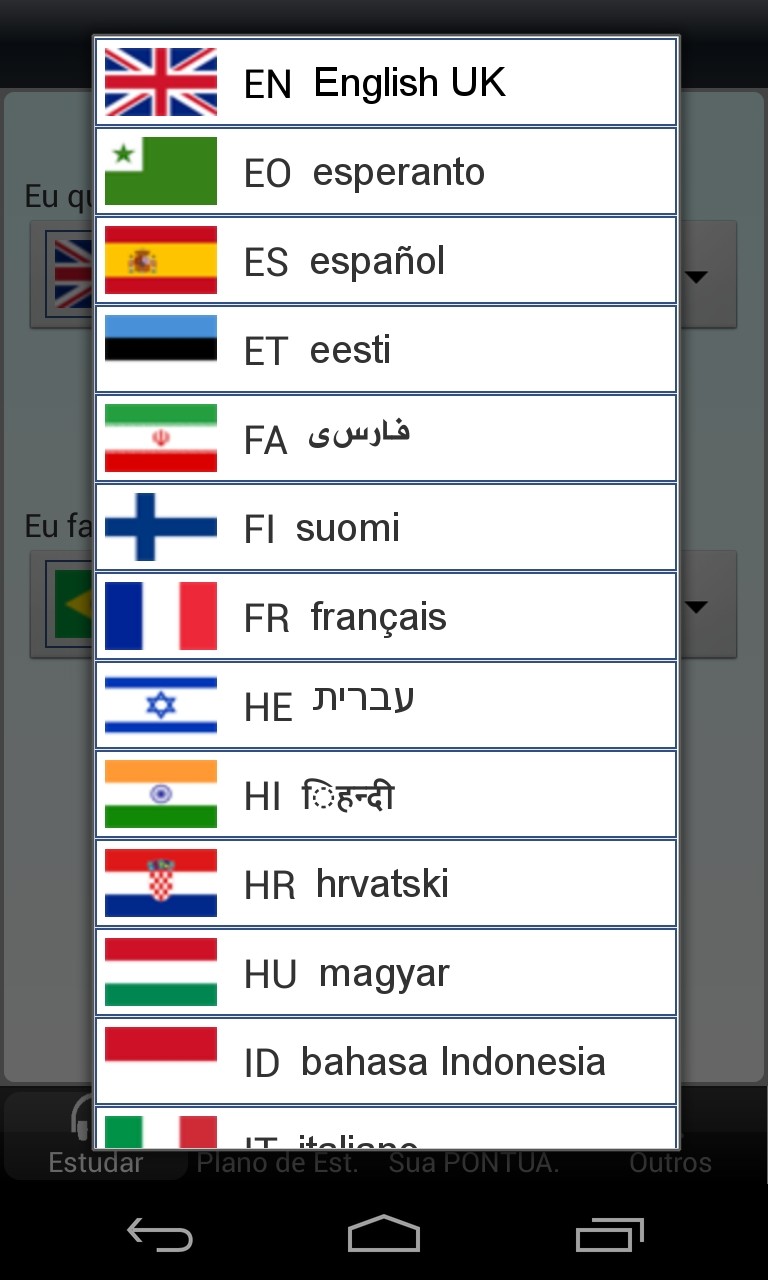Pick FR français
Viewport: 768px width, 1280px height.
point(386,616)
